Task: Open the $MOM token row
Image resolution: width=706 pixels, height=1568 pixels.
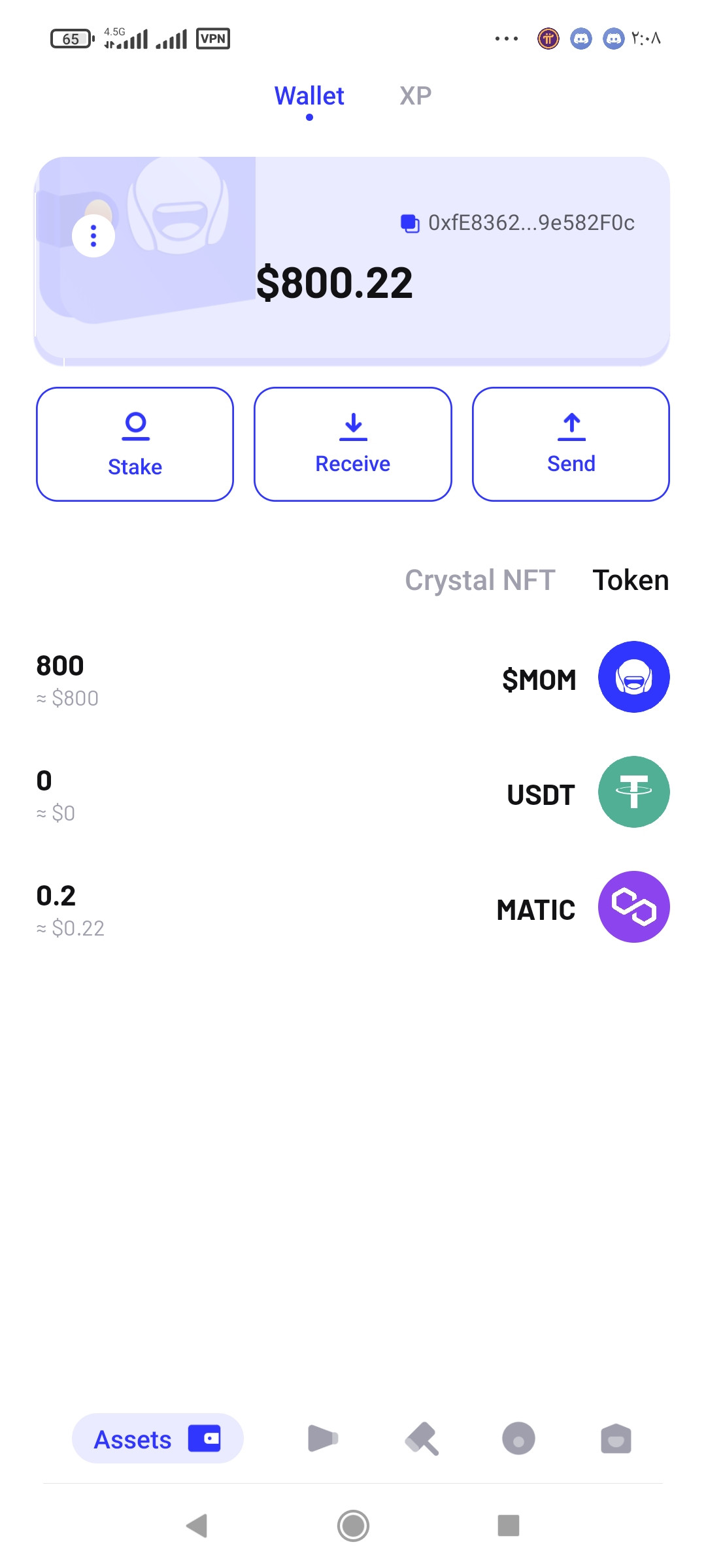Action: click(x=353, y=678)
